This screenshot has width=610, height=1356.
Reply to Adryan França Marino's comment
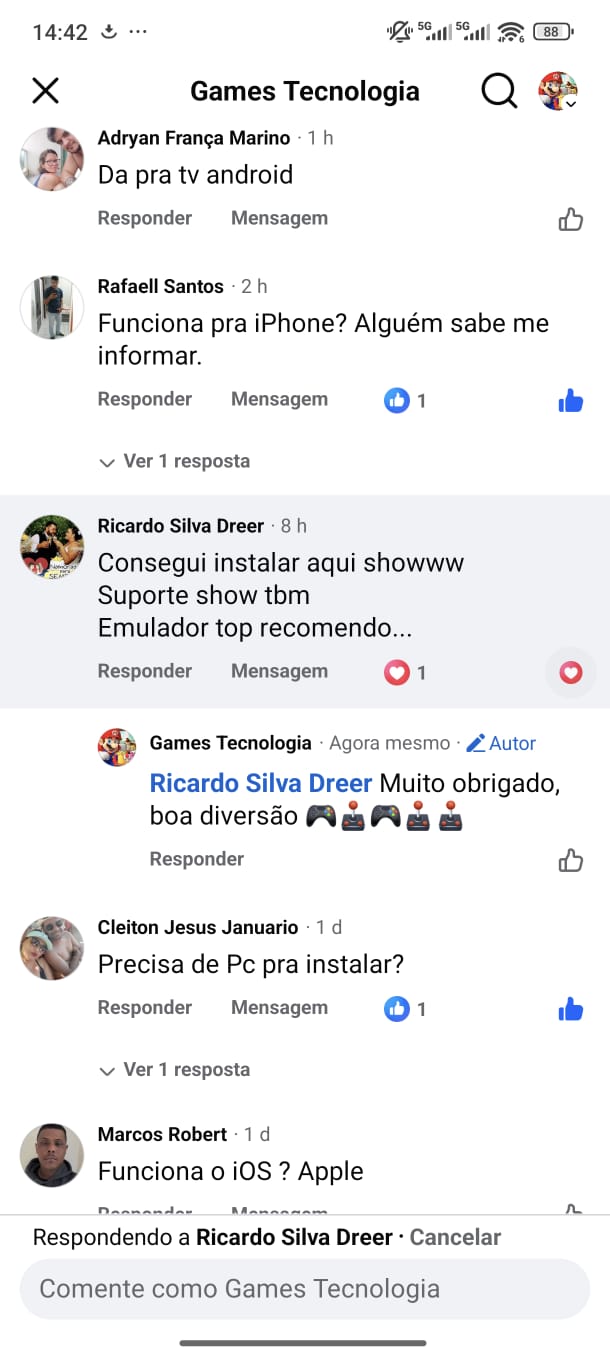click(x=144, y=218)
